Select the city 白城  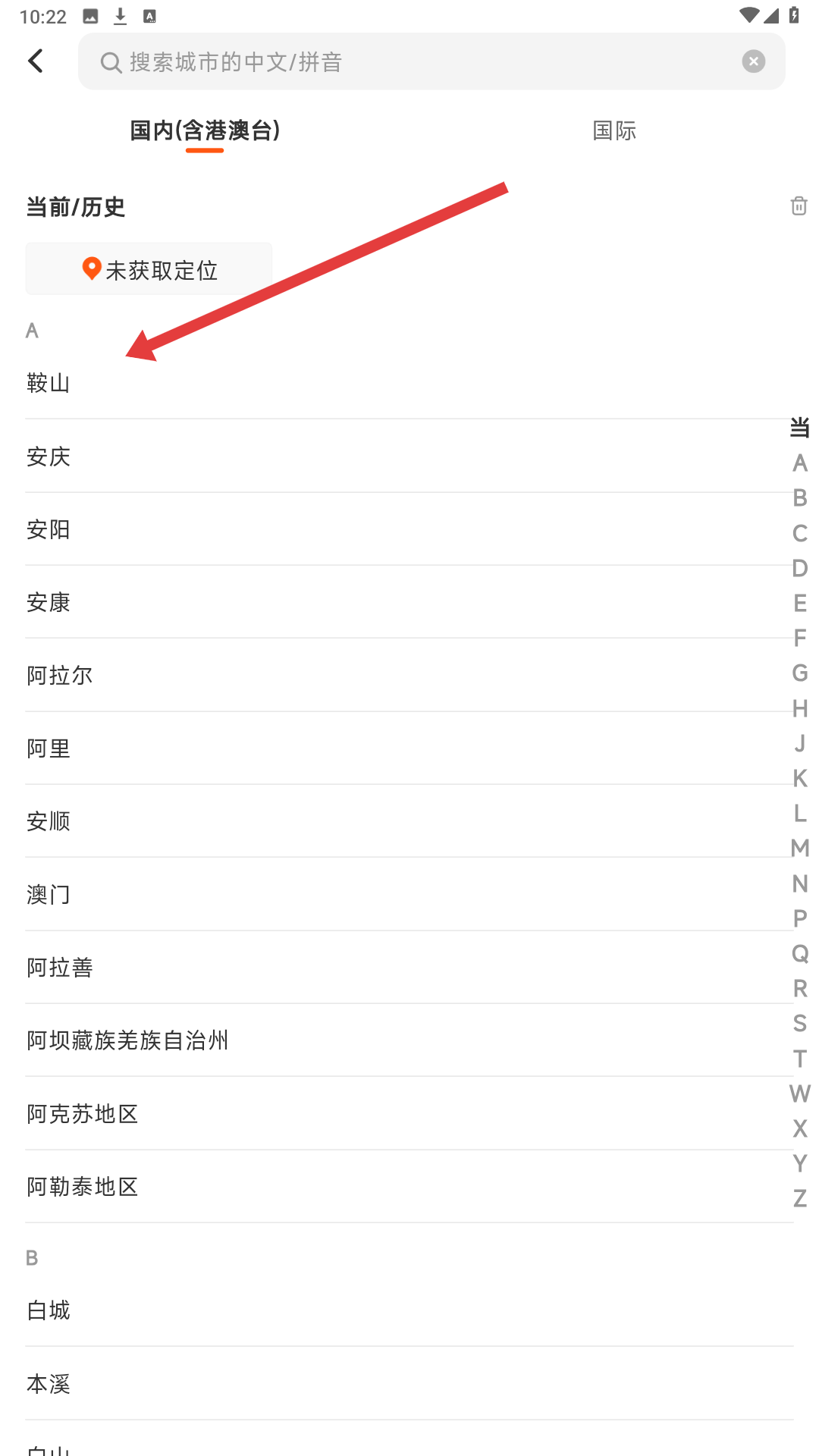[49, 1310]
